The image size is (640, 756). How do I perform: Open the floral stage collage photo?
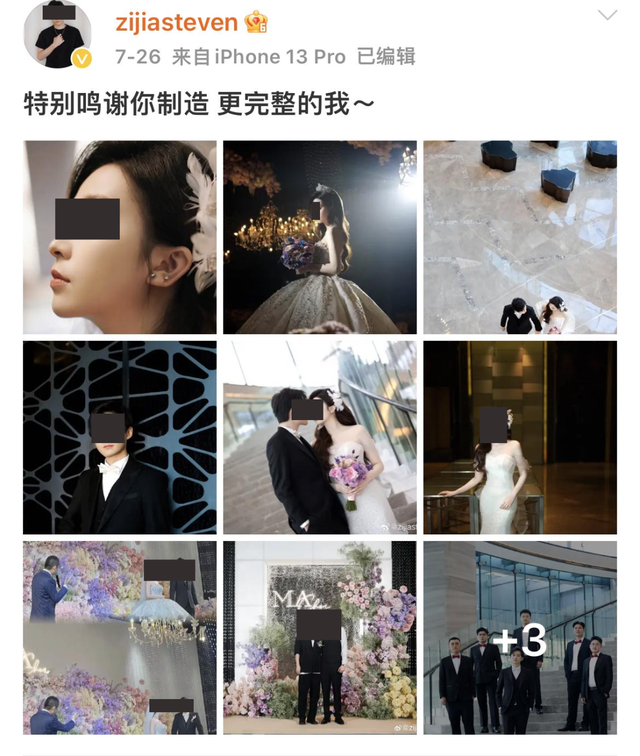(120, 637)
